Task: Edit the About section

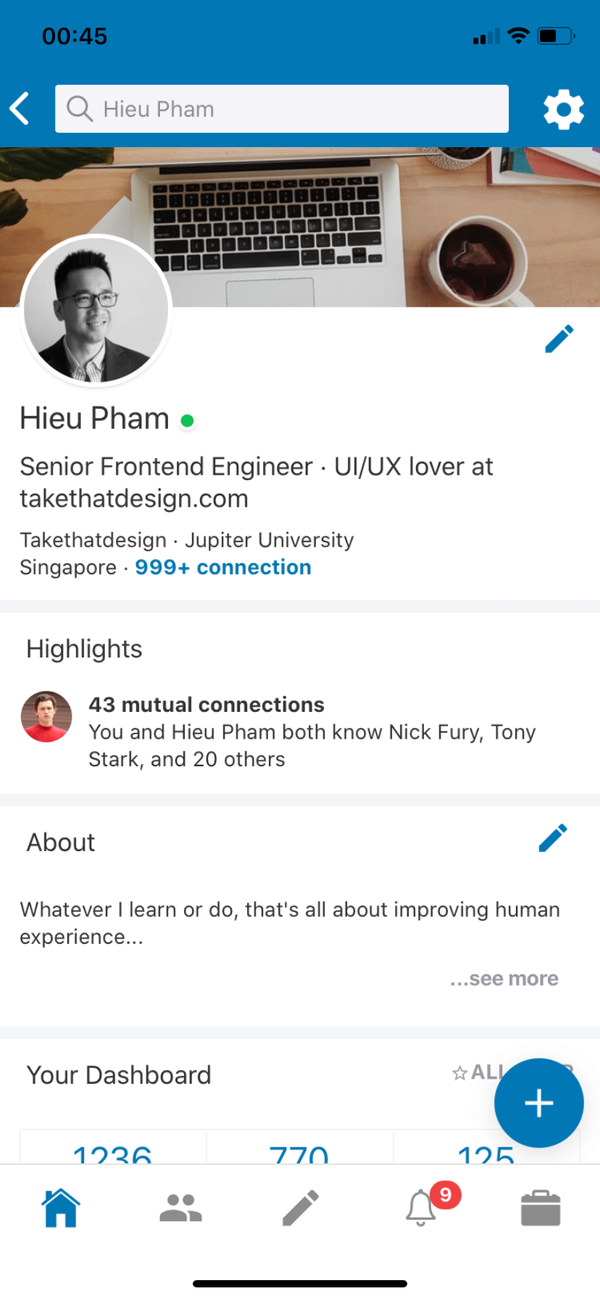Action: (553, 839)
